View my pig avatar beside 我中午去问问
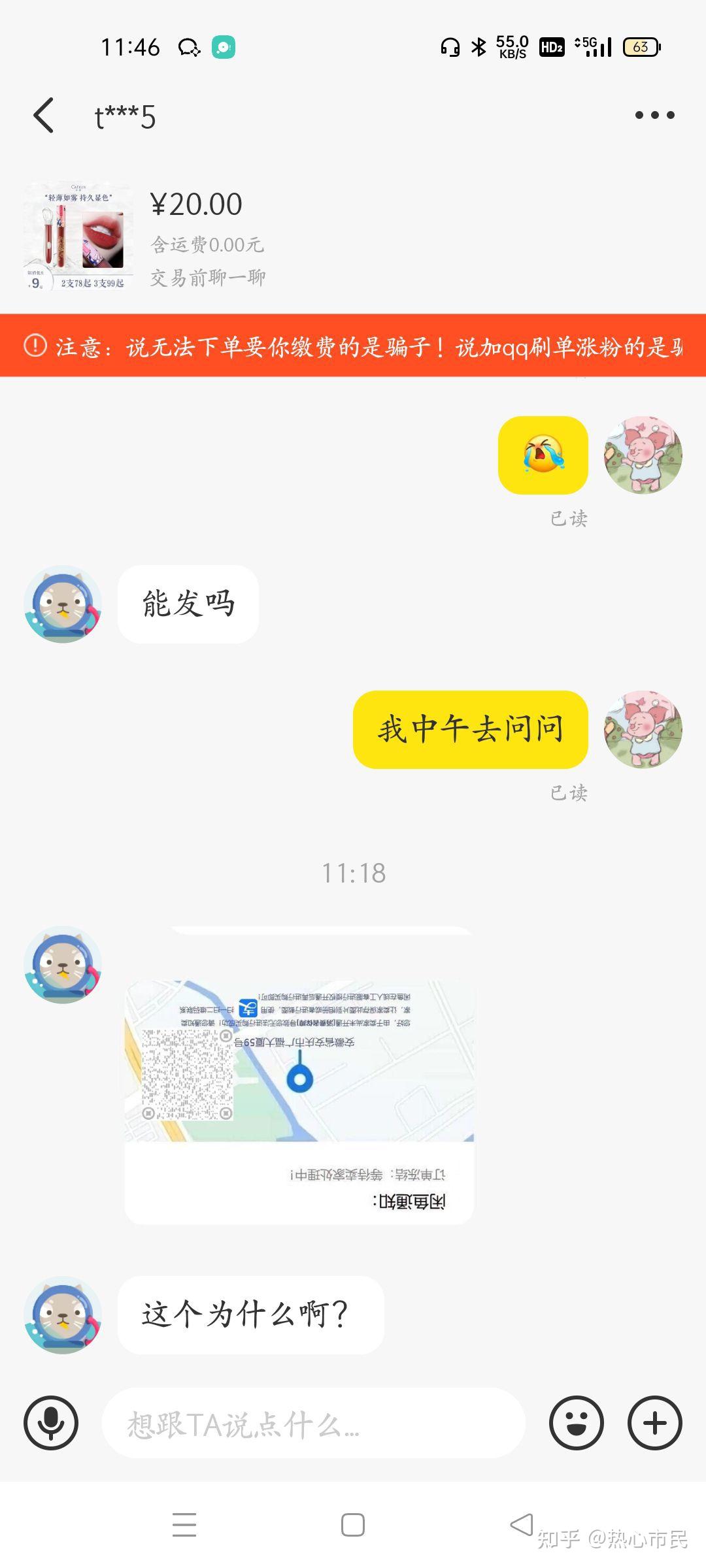The width and height of the screenshot is (706, 1568). (x=643, y=729)
